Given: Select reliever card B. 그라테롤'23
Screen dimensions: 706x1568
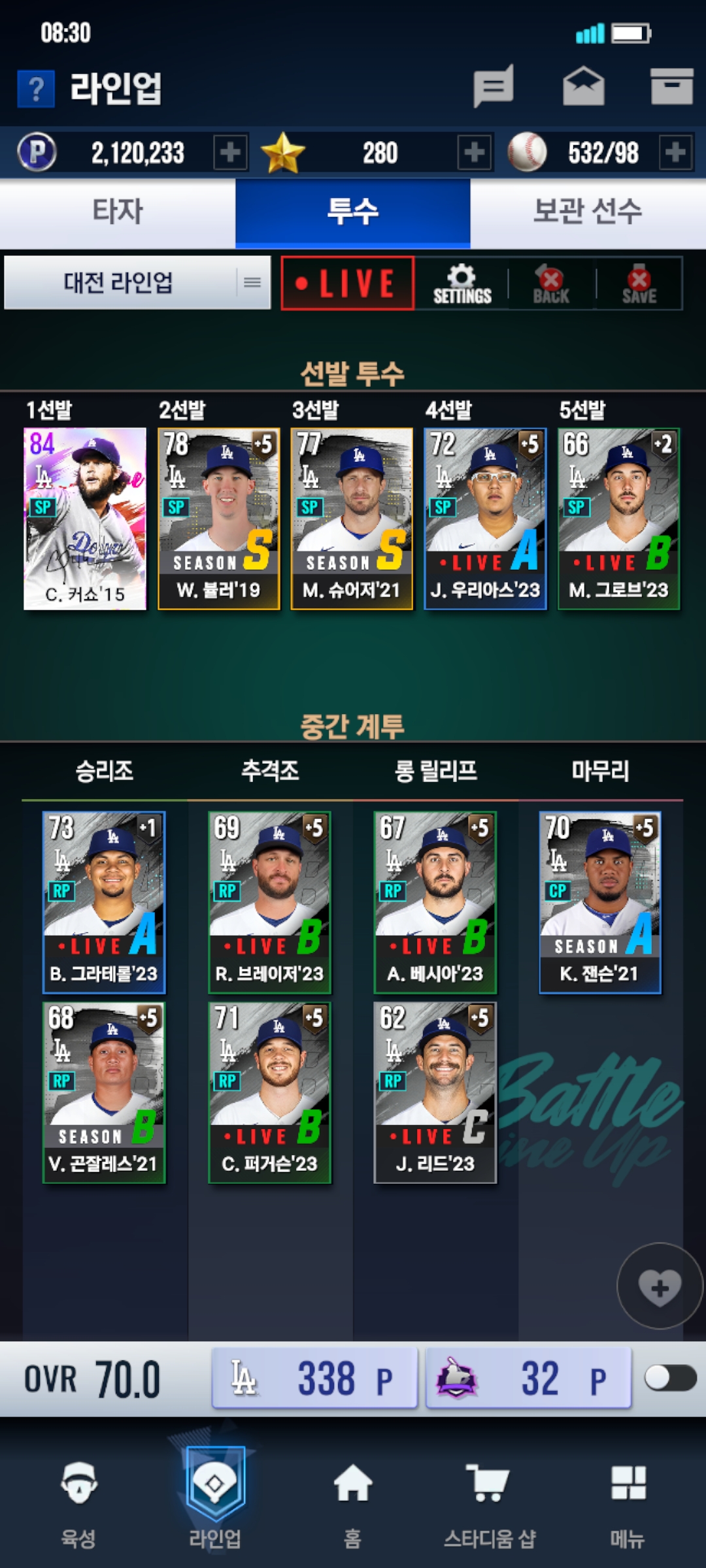Looking at the screenshot, I should click(104, 902).
